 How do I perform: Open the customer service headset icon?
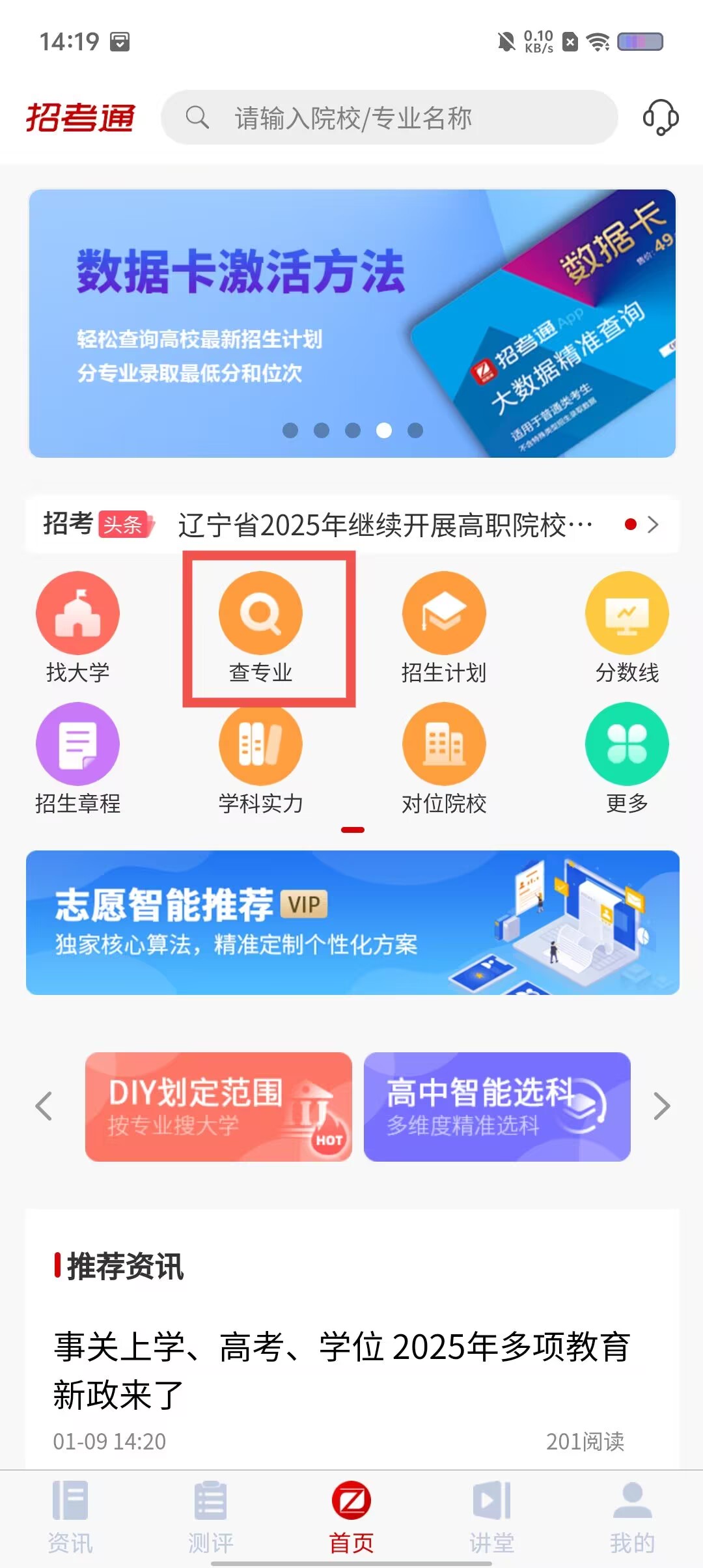660,117
